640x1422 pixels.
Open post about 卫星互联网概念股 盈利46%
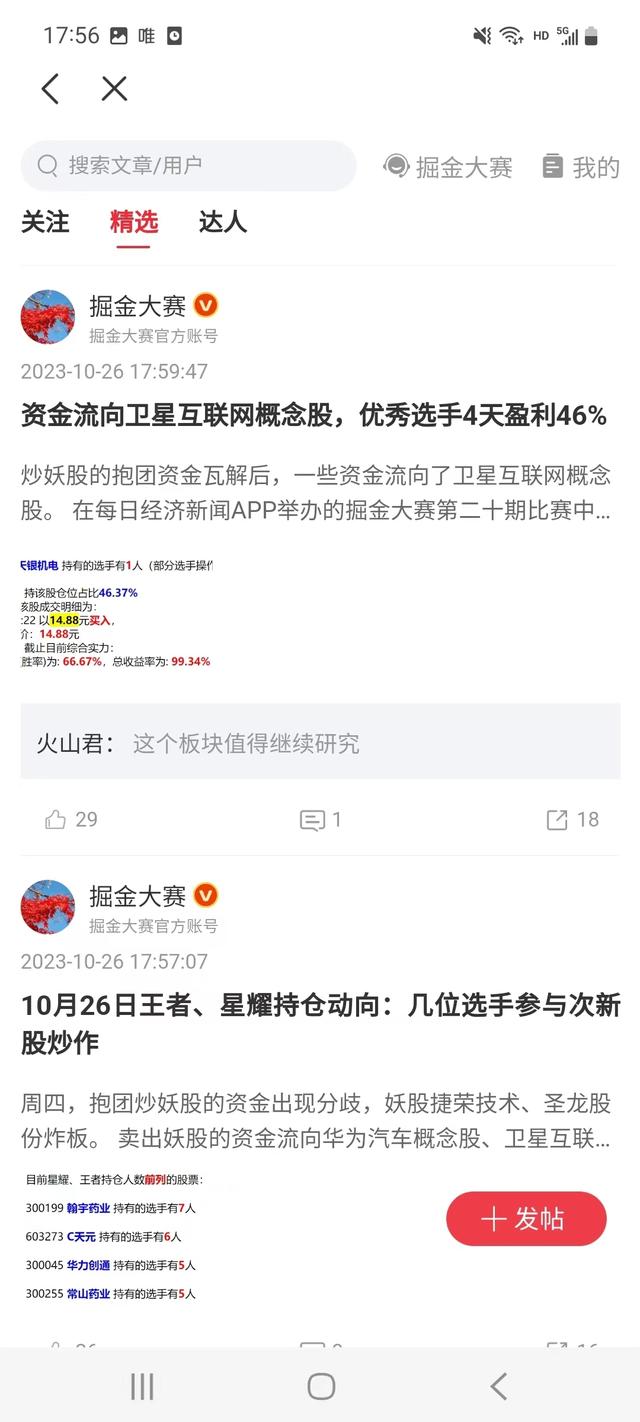click(314, 416)
